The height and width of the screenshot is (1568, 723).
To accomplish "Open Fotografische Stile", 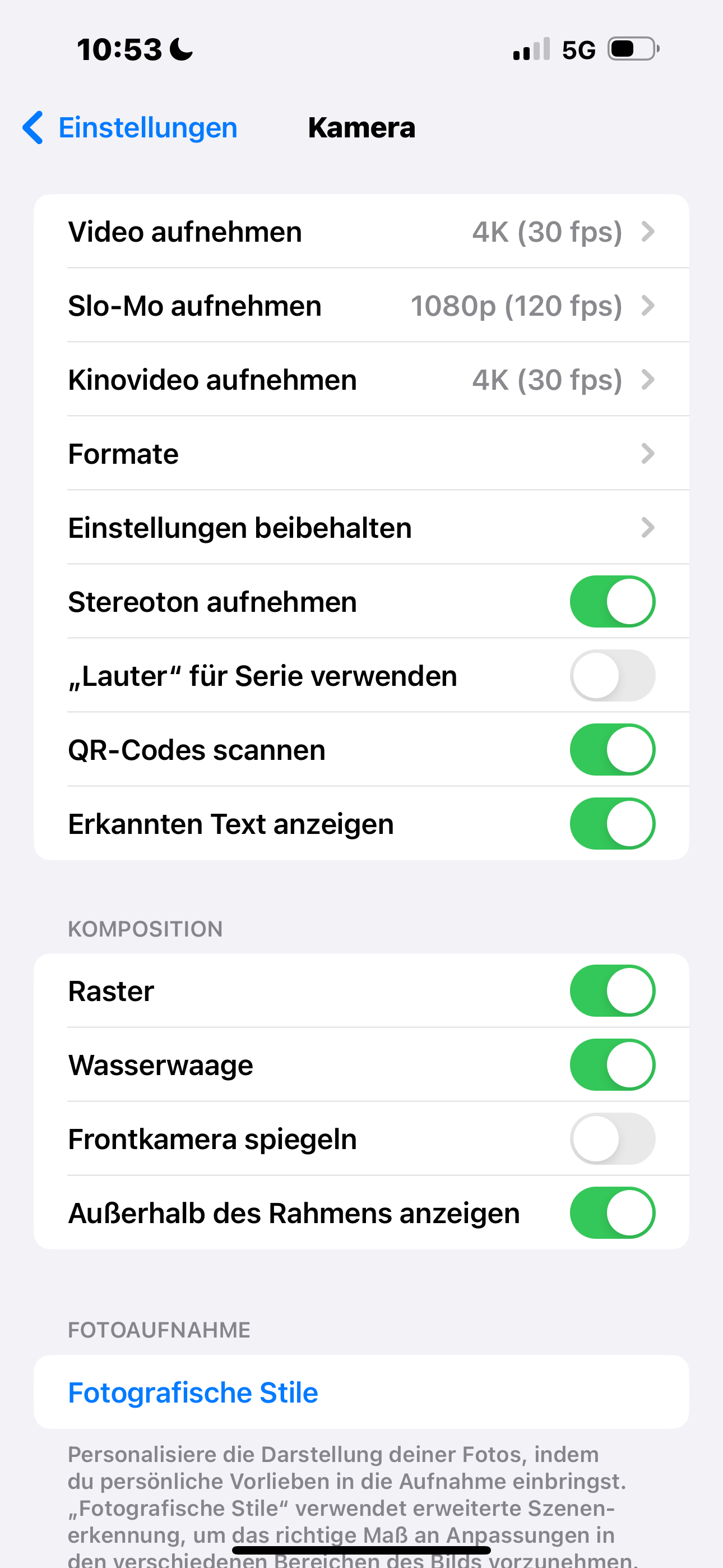I will (193, 1392).
